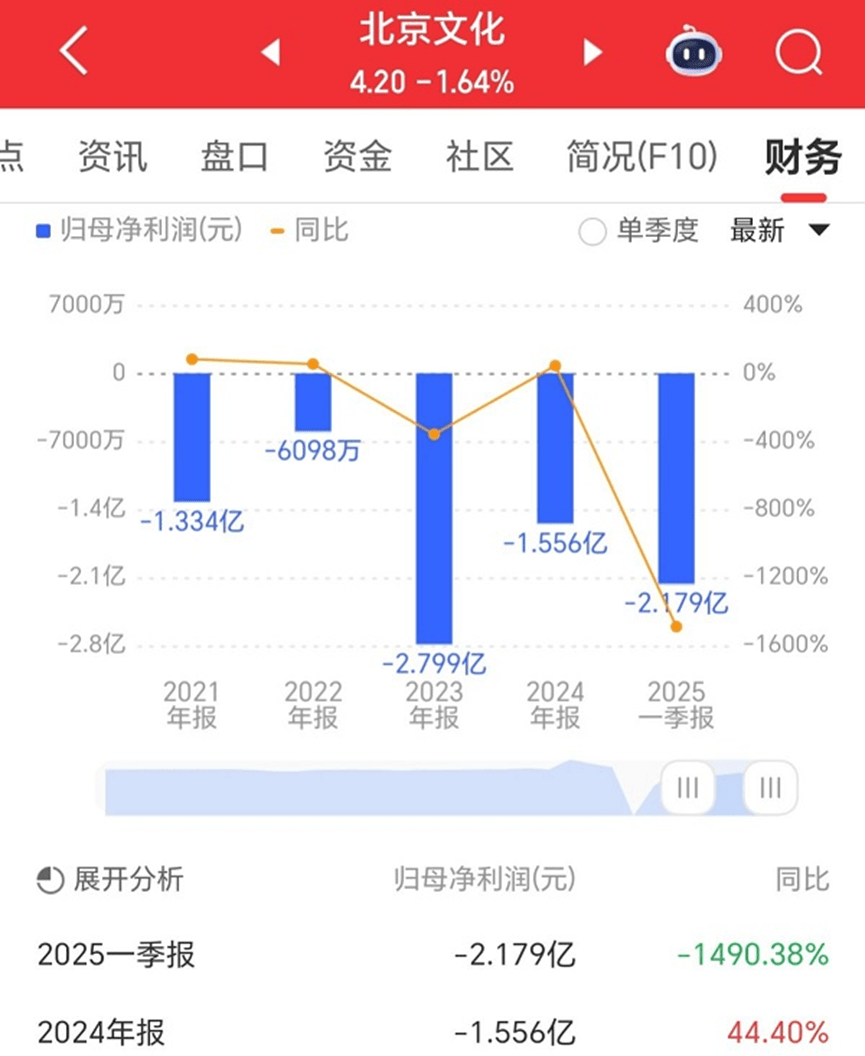The width and height of the screenshot is (865, 1056).
Task: Switch to the 社区 tab
Action: point(480,157)
